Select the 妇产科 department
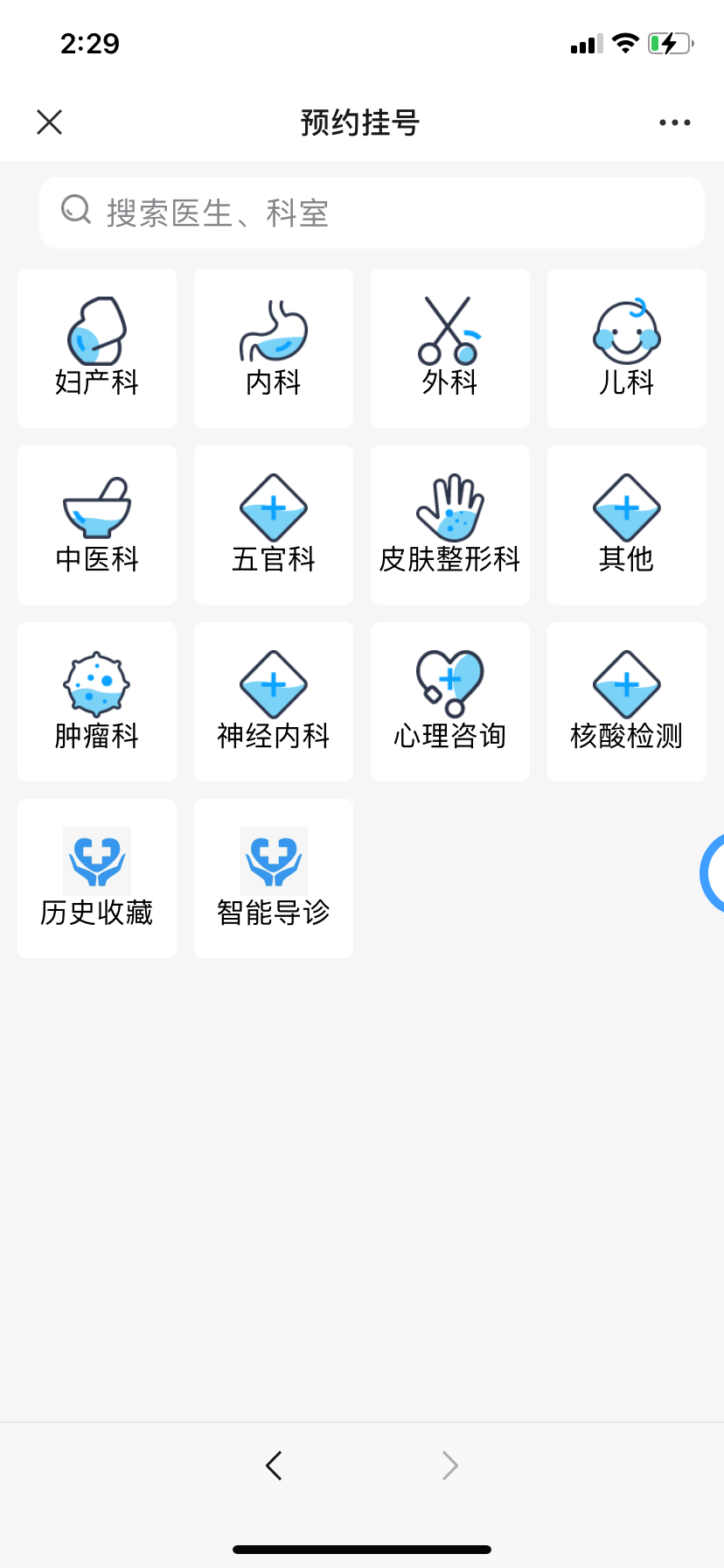 (97, 348)
